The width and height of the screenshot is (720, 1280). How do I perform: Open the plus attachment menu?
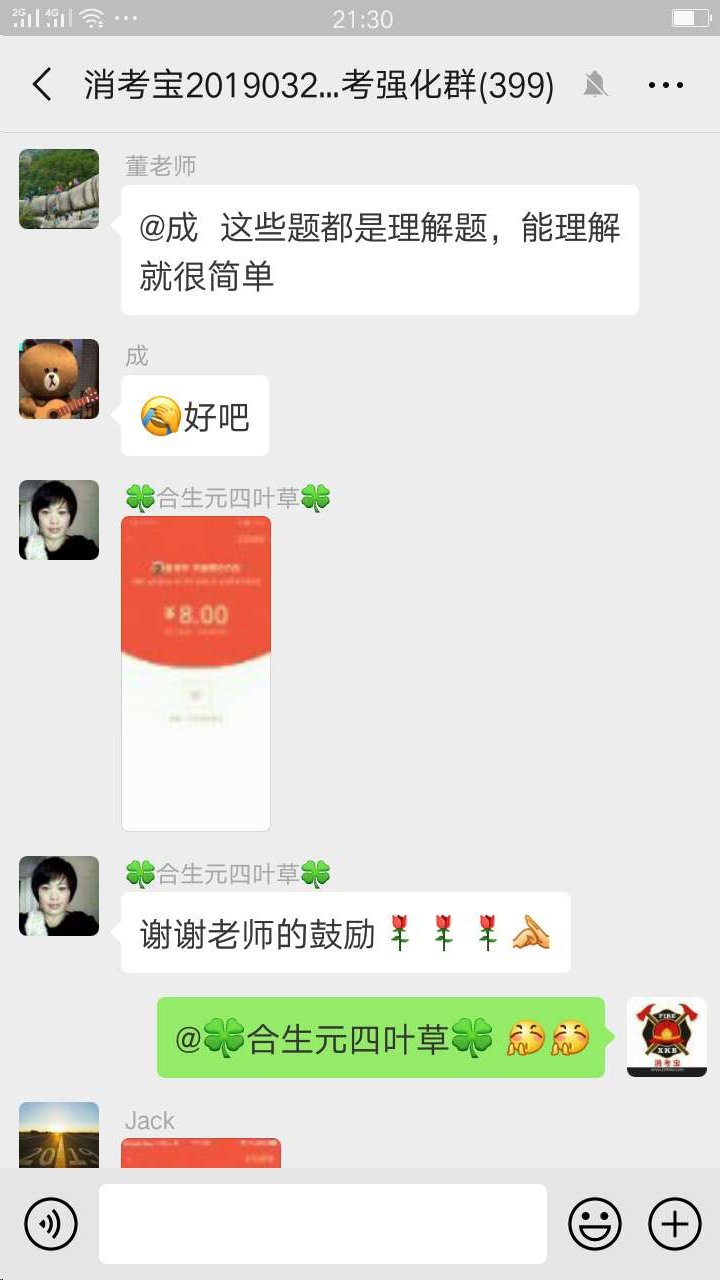tap(675, 1223)
